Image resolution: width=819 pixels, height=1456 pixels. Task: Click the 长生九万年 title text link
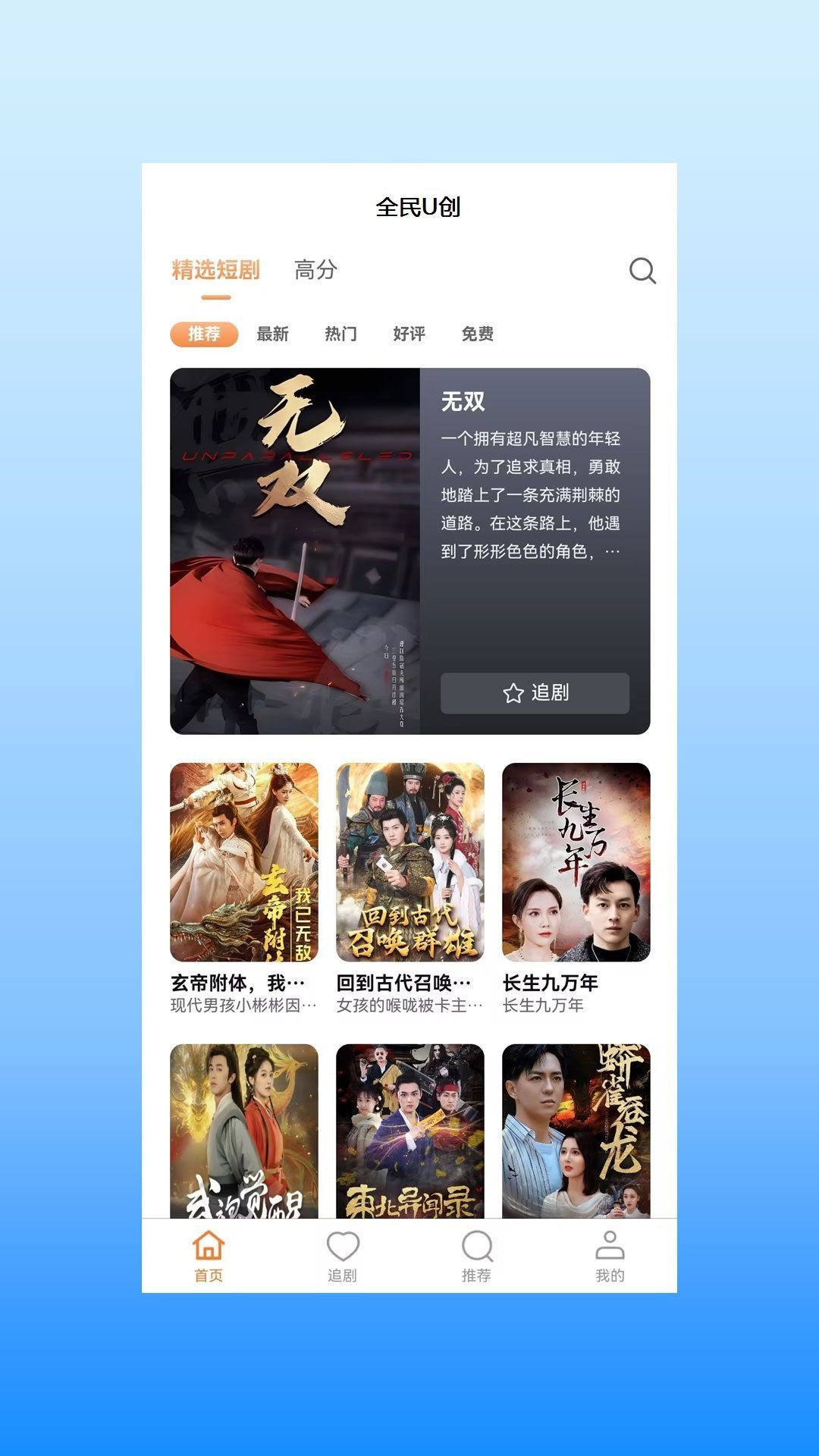point(553,983)
